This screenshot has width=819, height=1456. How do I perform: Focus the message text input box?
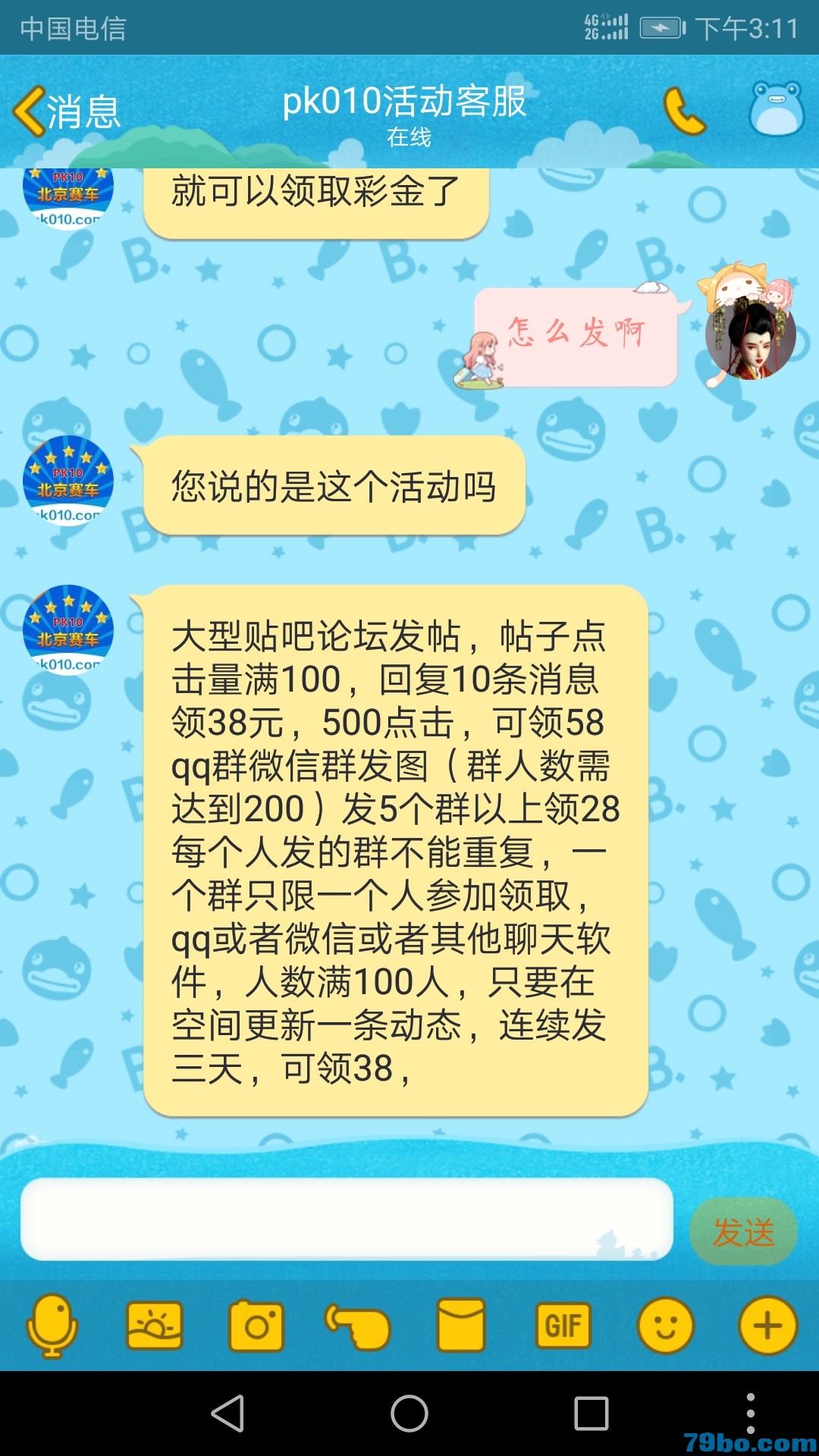[346, 1219]
